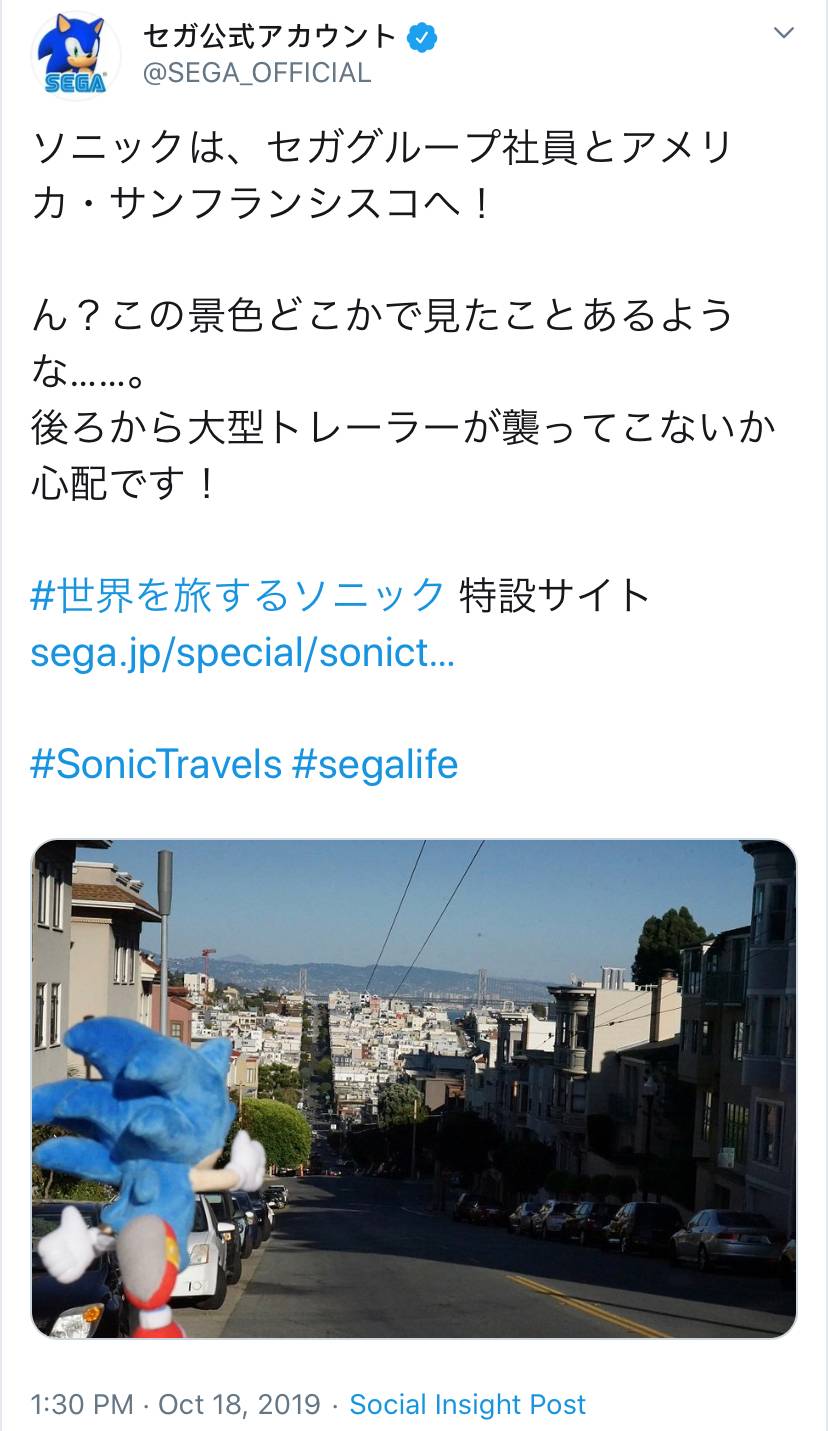The height and width of the screenshot is (1431, 828).
Task: Select the tweet body text about trailers
Action: coord(400,430)
